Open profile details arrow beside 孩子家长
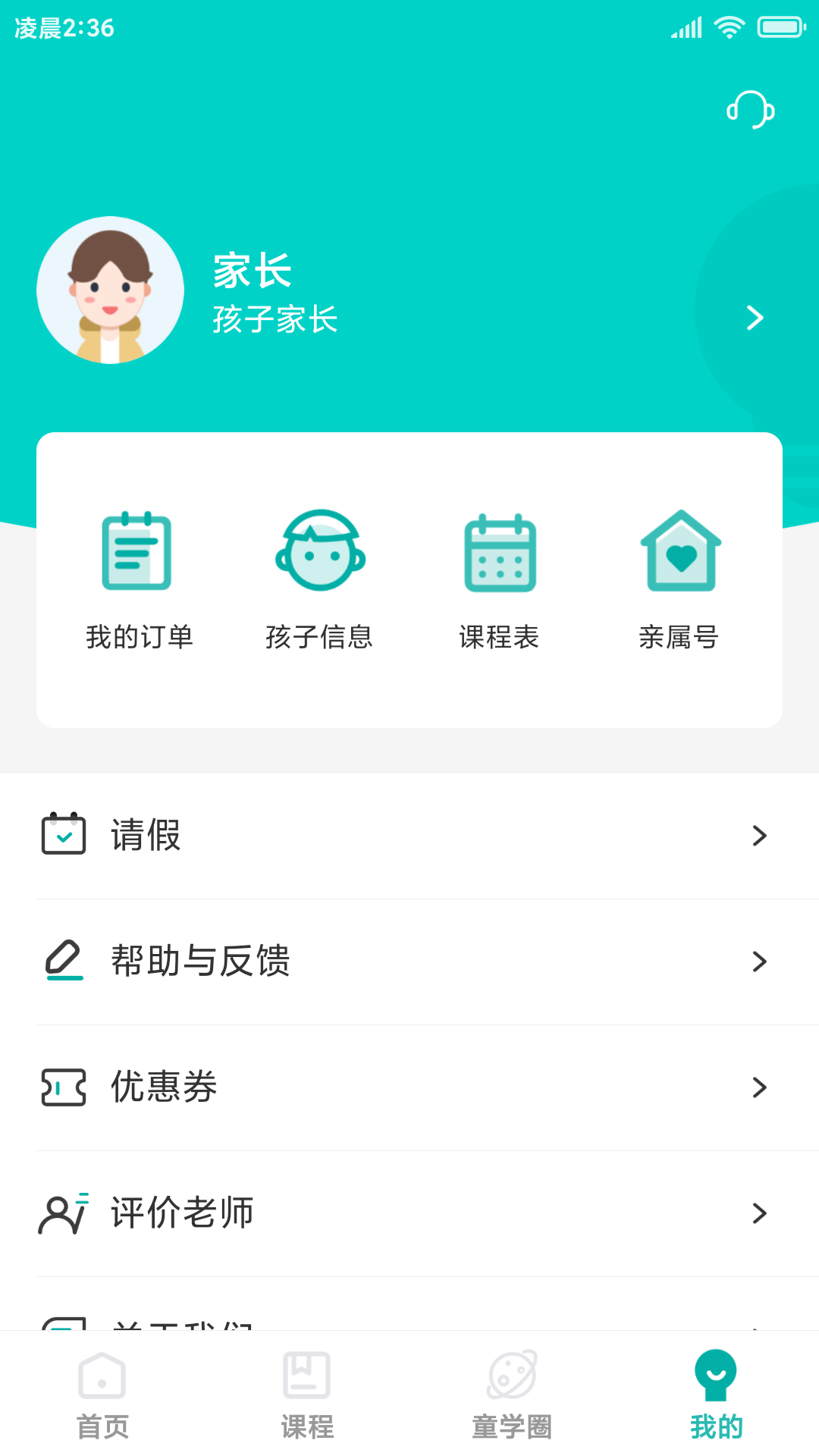The image size is (819, 1456). click(755, 318)
